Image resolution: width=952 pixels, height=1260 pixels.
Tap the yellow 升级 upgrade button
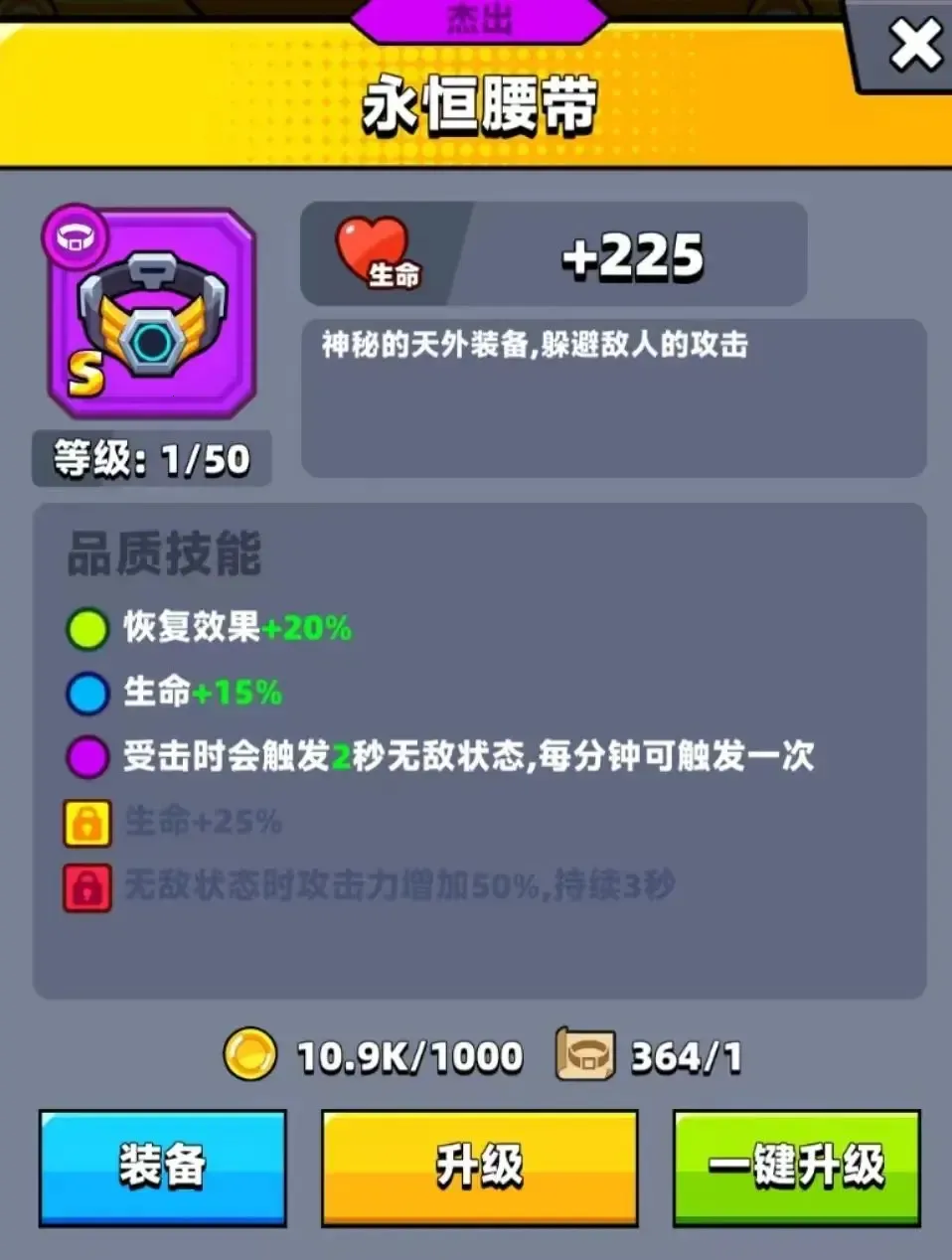[x=479, y=1167]
